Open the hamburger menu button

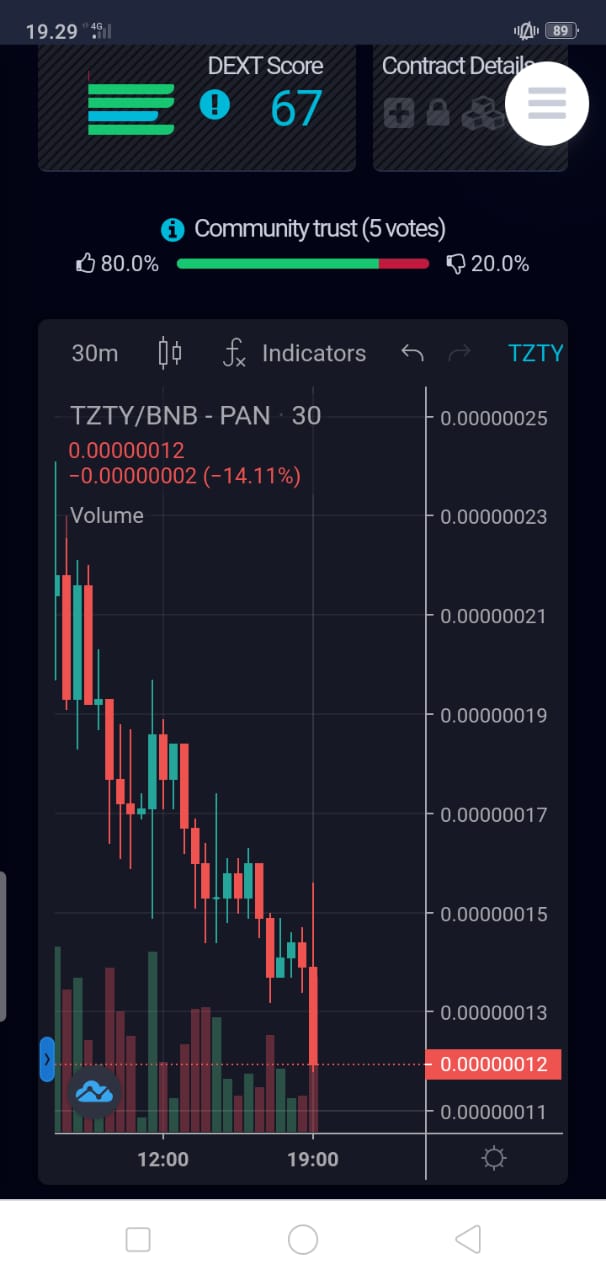tap(546, 103)
